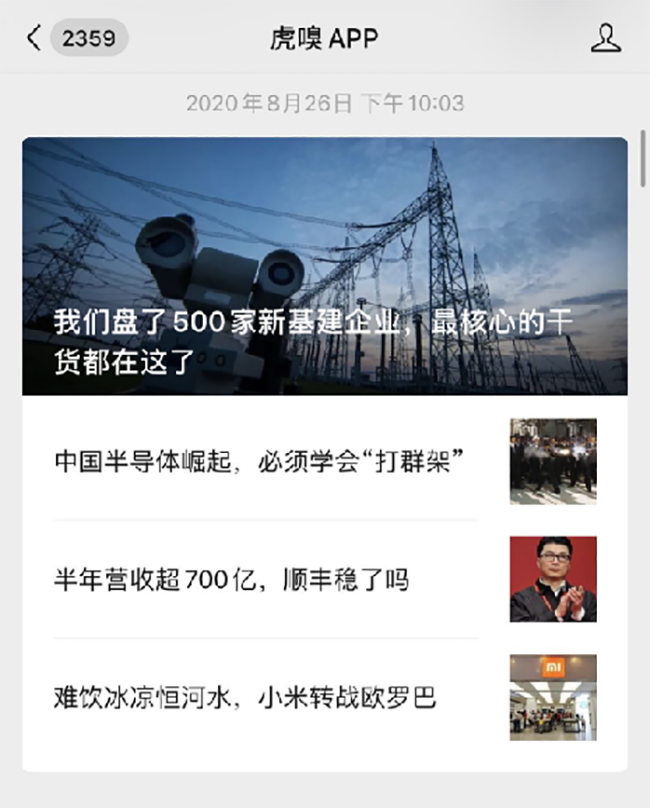View the 小米转战欧罗巴 article
The height and width of the screenshot is (808, 650).
(245, 697)
